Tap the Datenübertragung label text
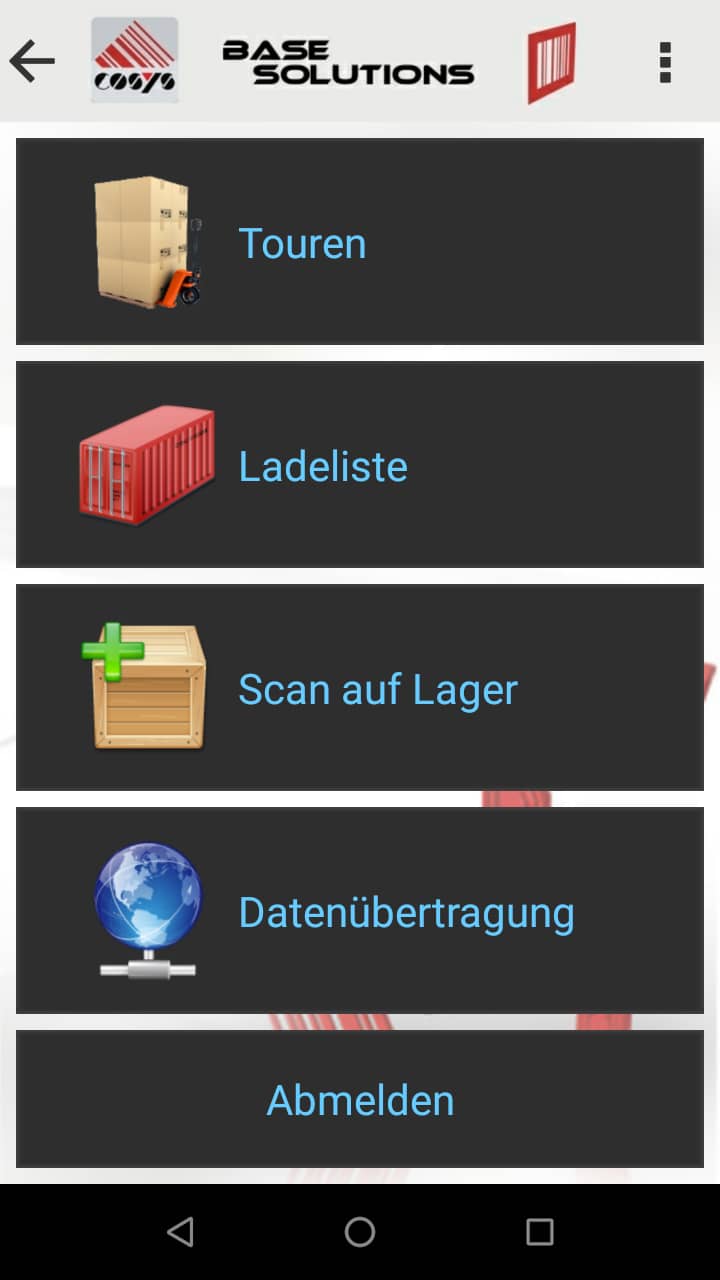This screenshot has width=720, height=1280. (406, 910)
